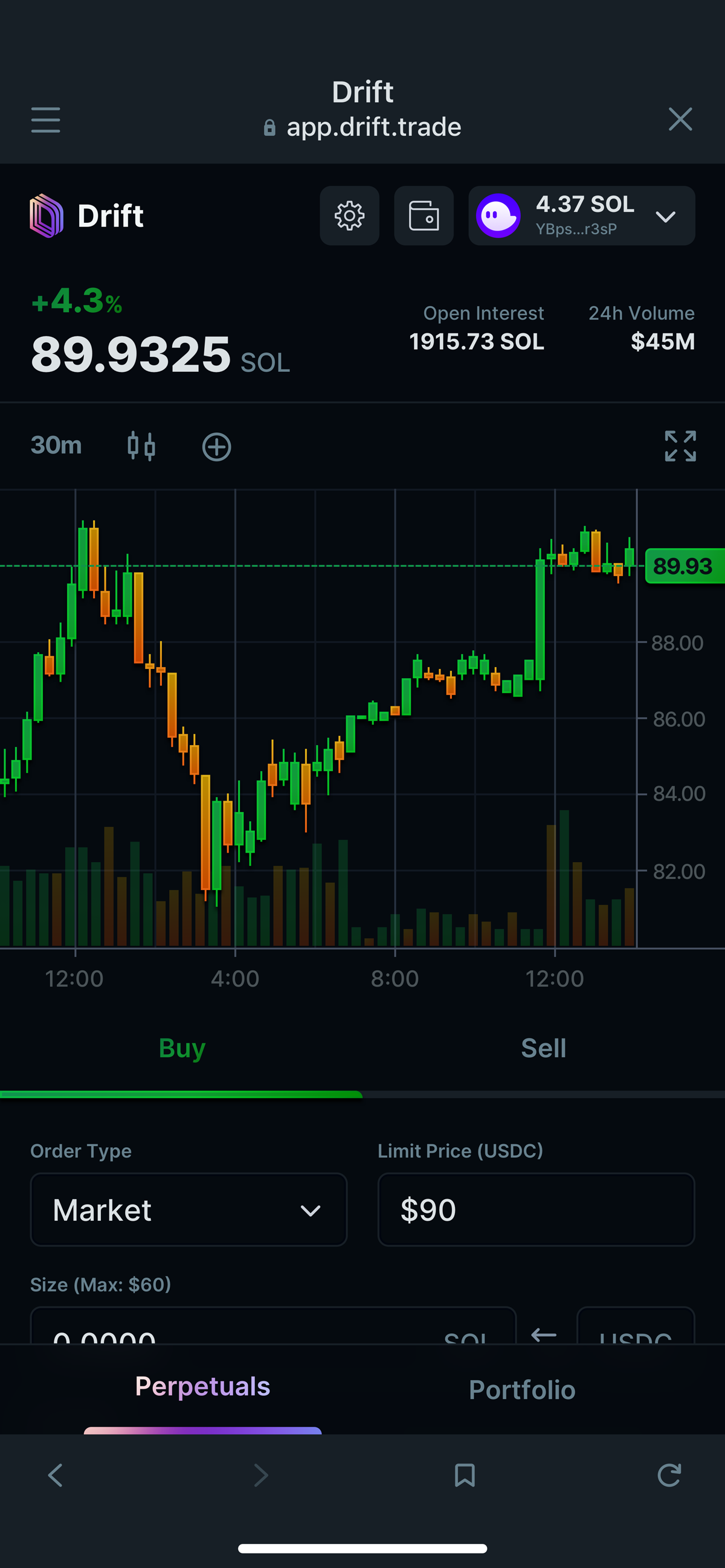Change the 30m chart interval

pyautogui.click(x=56, y=446)
